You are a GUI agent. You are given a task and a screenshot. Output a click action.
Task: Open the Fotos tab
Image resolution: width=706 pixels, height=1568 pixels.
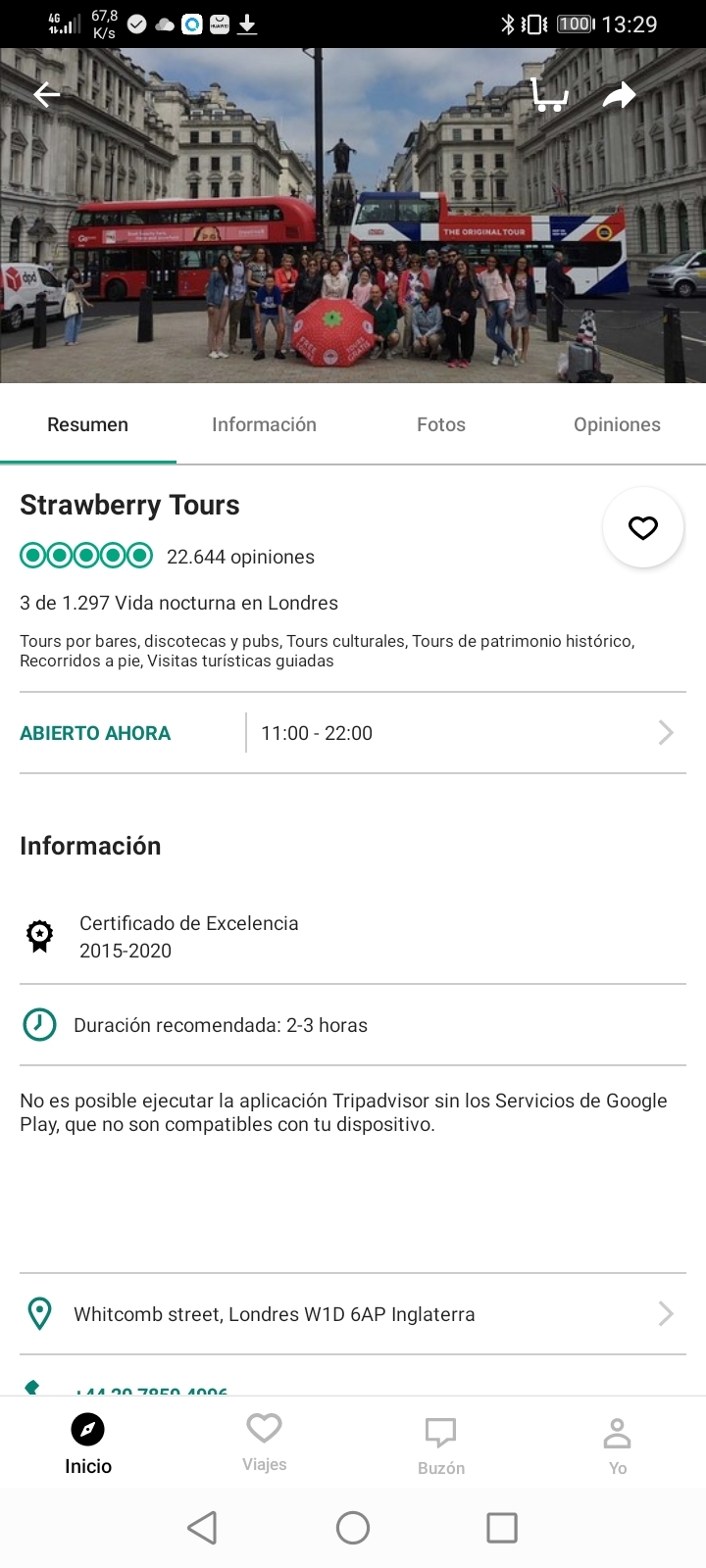(440, 424)
